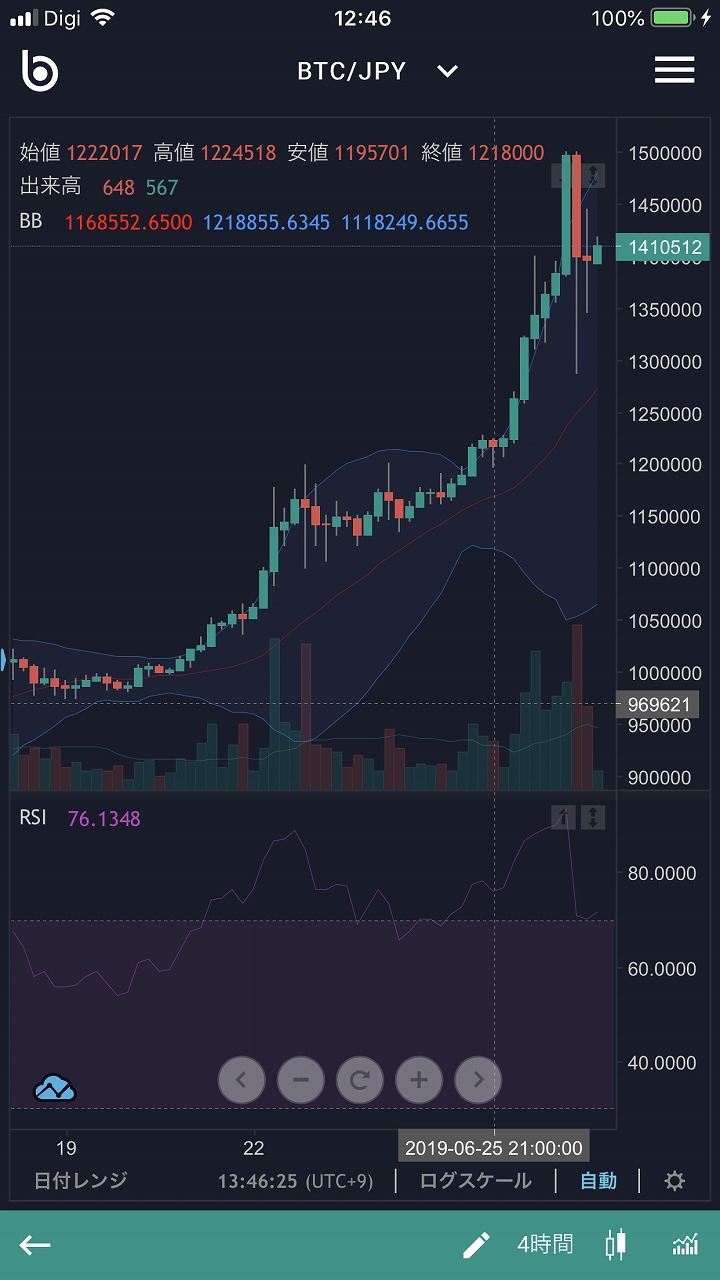Open the 日付レンジ date range selector

click(81, 1181)
